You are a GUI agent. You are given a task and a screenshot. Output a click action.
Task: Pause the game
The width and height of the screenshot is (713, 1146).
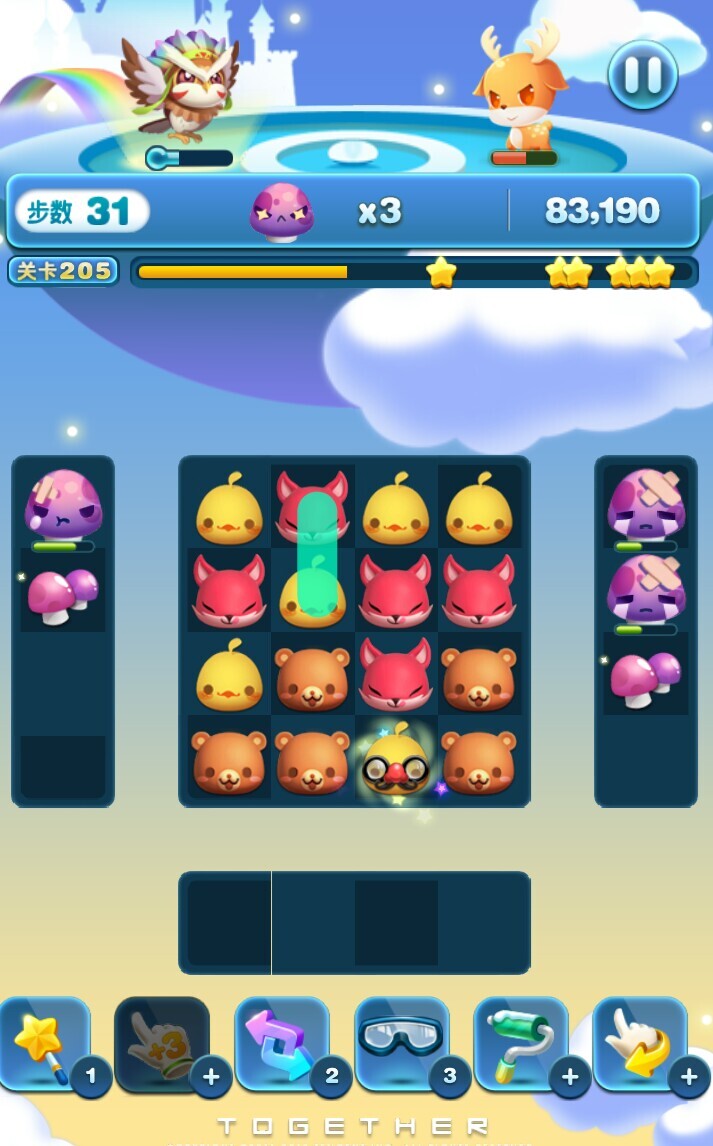click(643, 75)
